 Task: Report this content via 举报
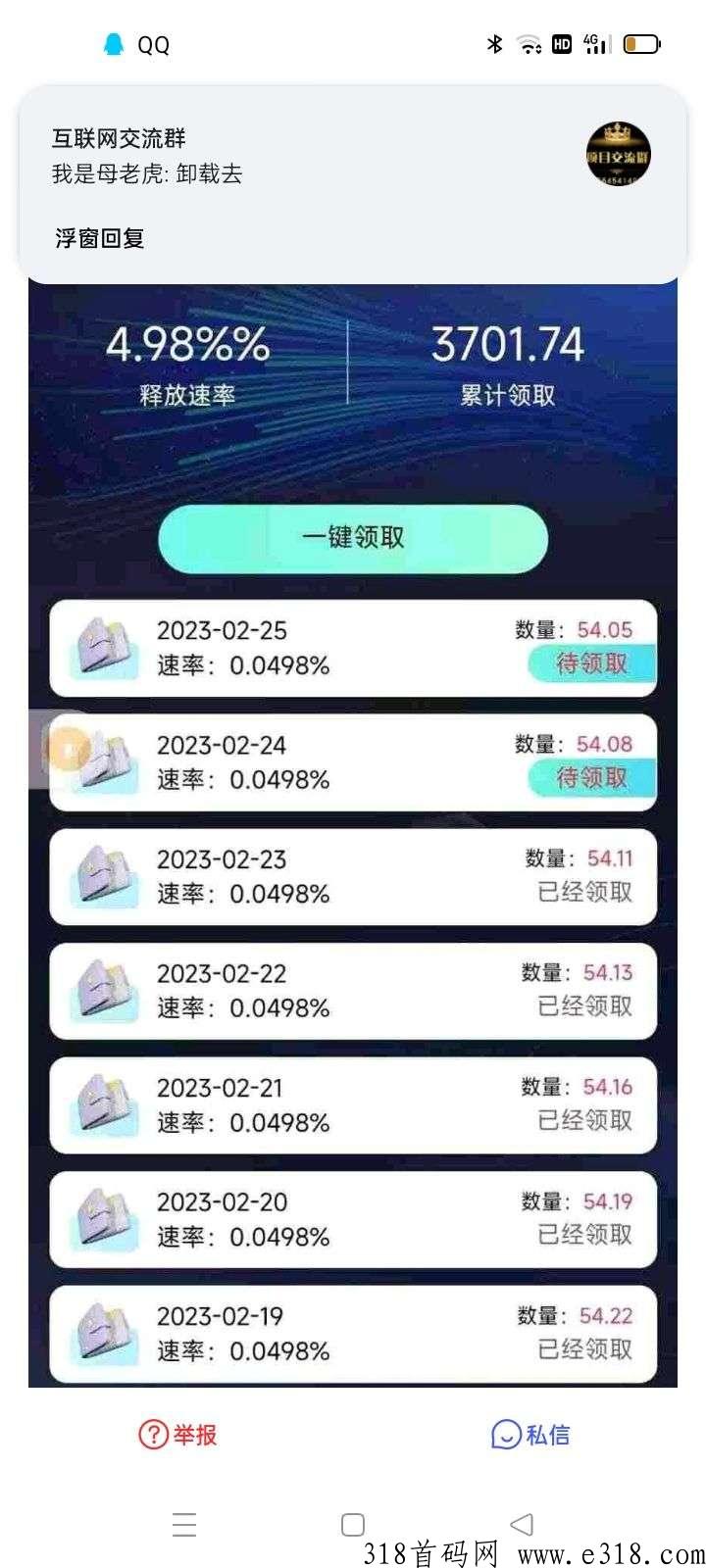[x=177, y=1435]
